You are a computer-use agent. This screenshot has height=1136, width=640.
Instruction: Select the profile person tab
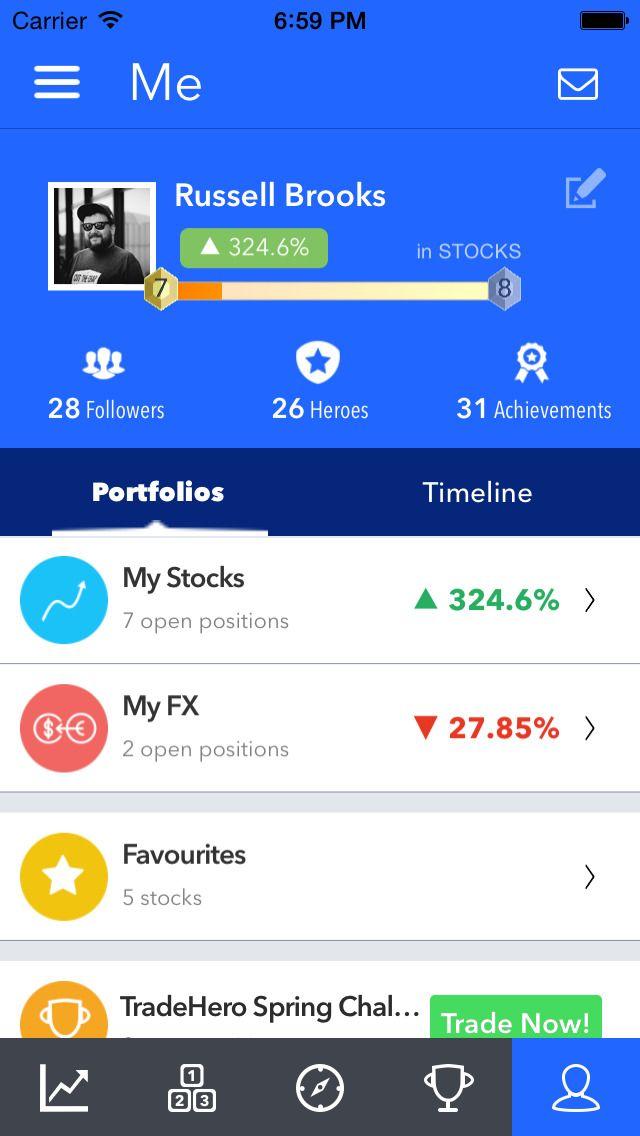point(576,1088)
